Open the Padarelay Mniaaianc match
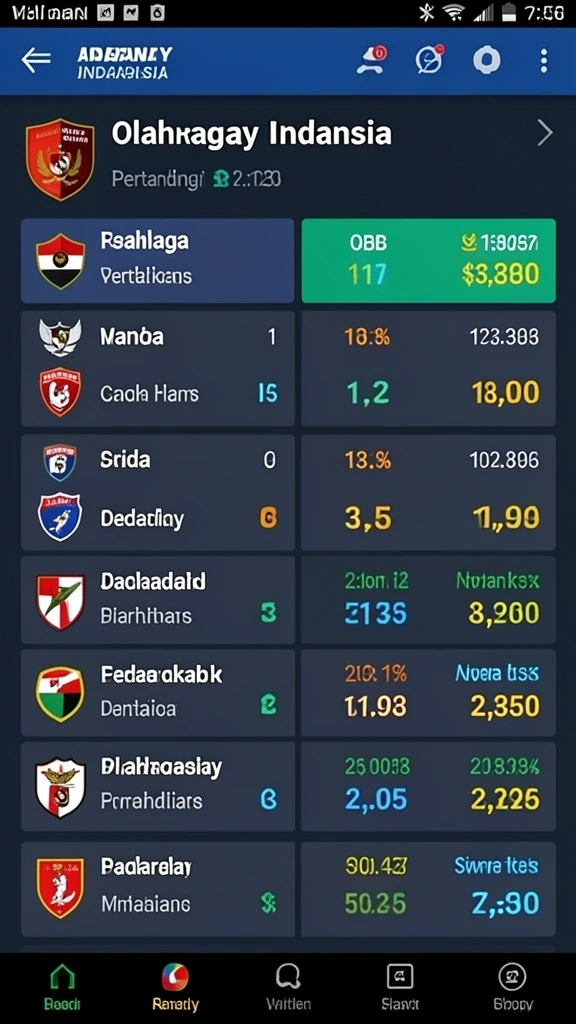The height and width of the screenshot is (1024, 576). point(157,889)
